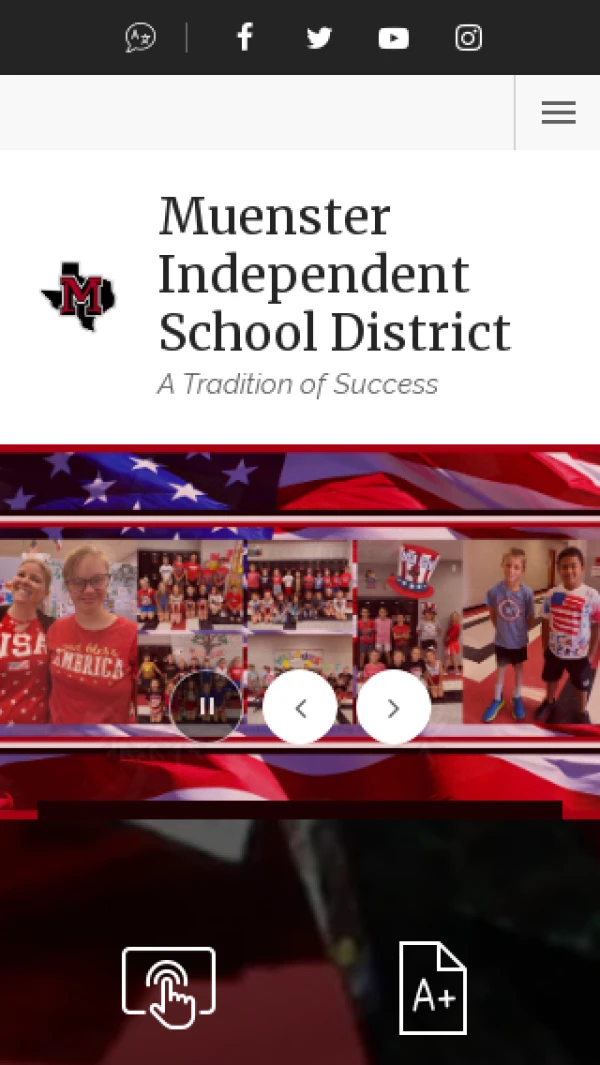Open the touchscreen hand quick link
Image resolution: width=600 pixels, height=1065 pixels.
(x=169, y=987)
